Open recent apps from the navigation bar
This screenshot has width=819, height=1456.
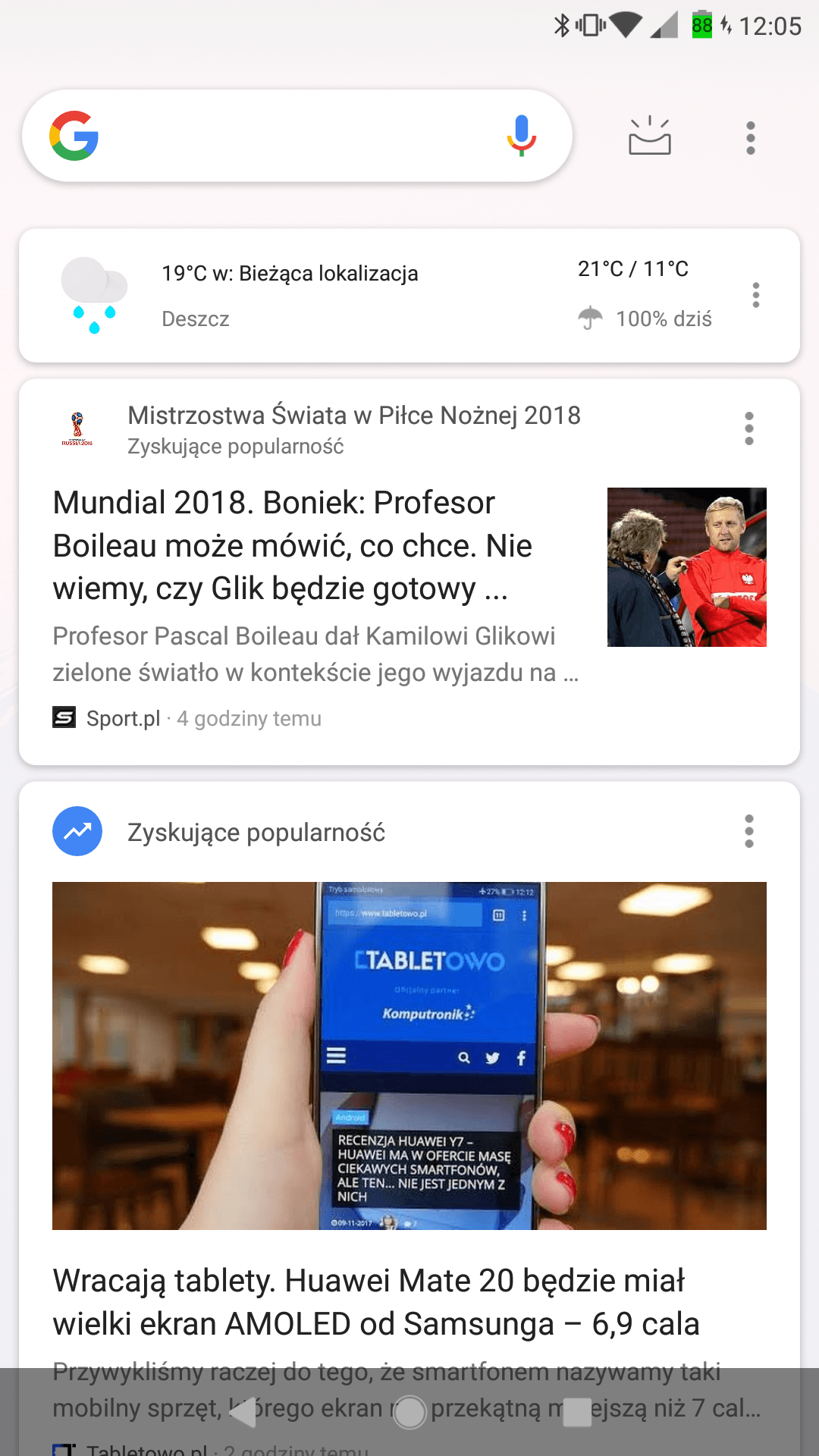(x=577, y=1412)
